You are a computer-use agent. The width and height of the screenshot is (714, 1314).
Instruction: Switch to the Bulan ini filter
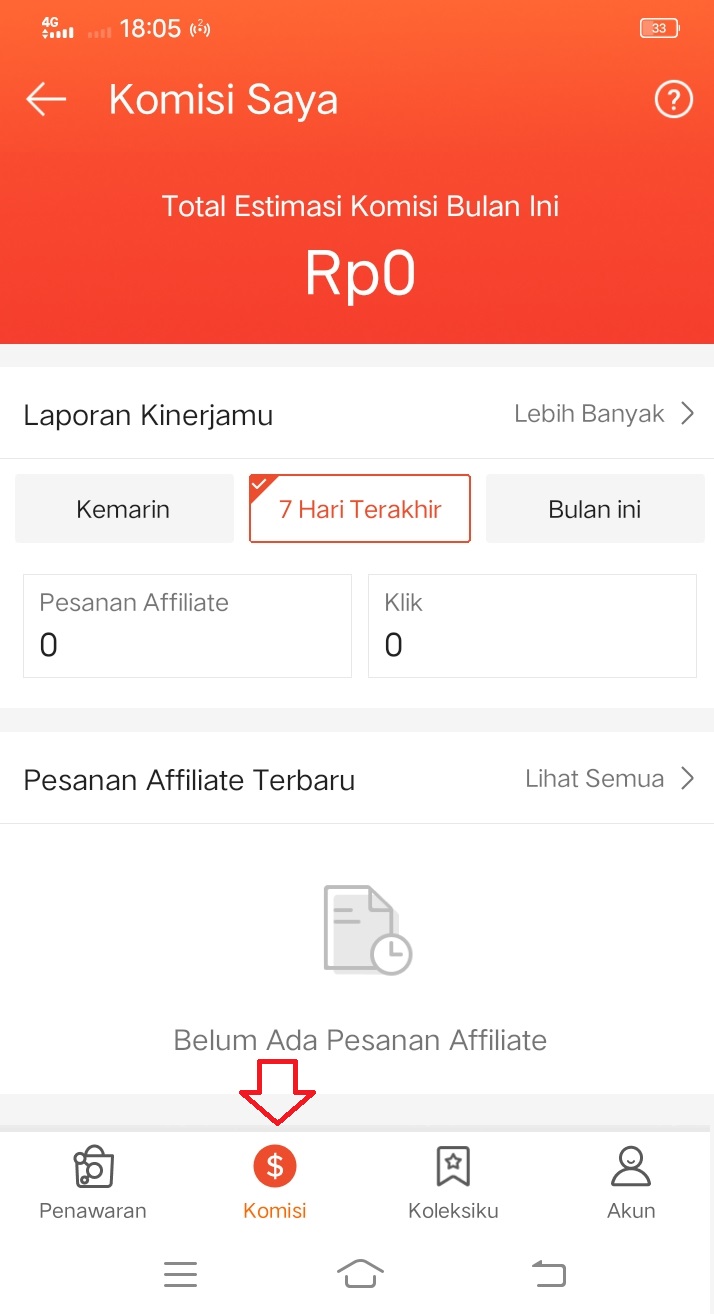click(595, 509)
